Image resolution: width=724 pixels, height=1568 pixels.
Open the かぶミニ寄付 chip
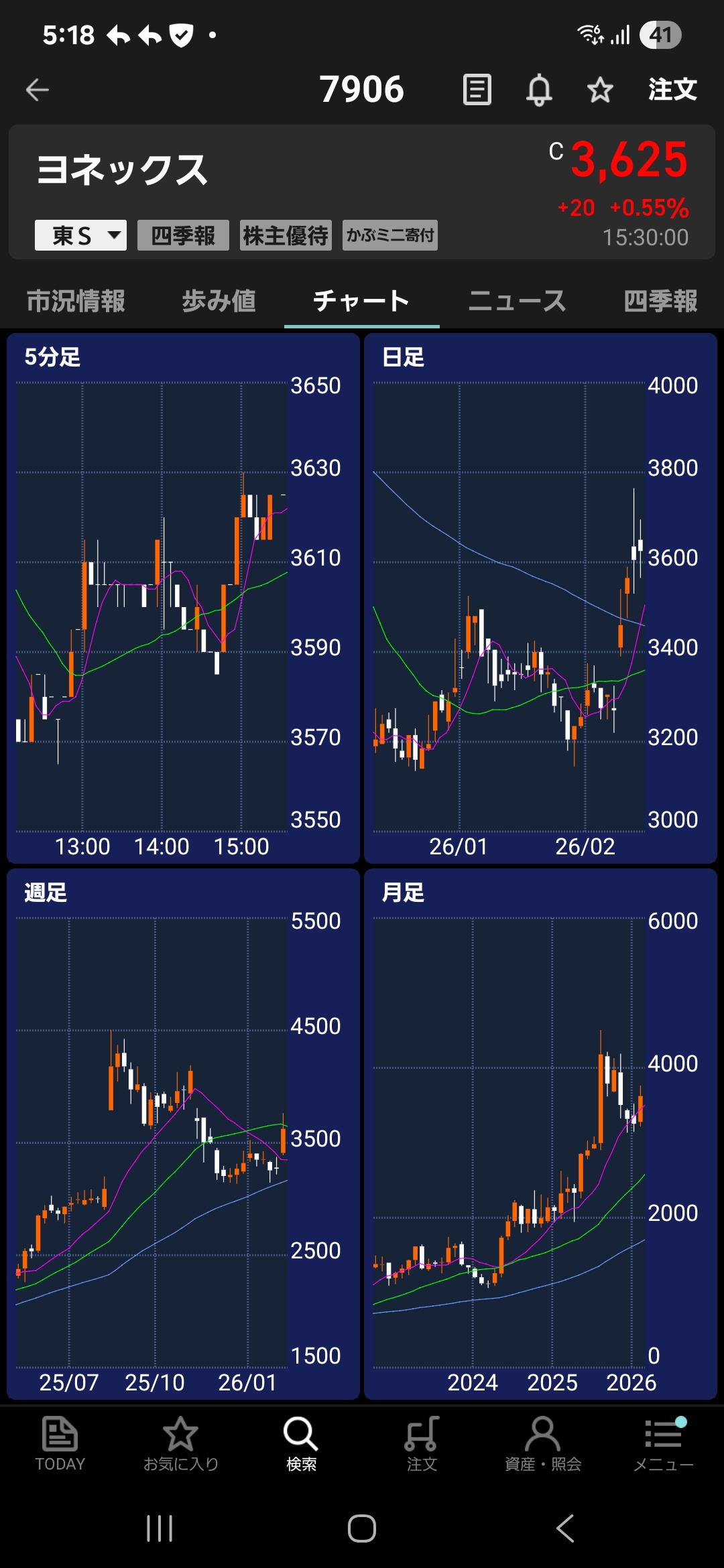pyautogui.click(x=390, y=235)
